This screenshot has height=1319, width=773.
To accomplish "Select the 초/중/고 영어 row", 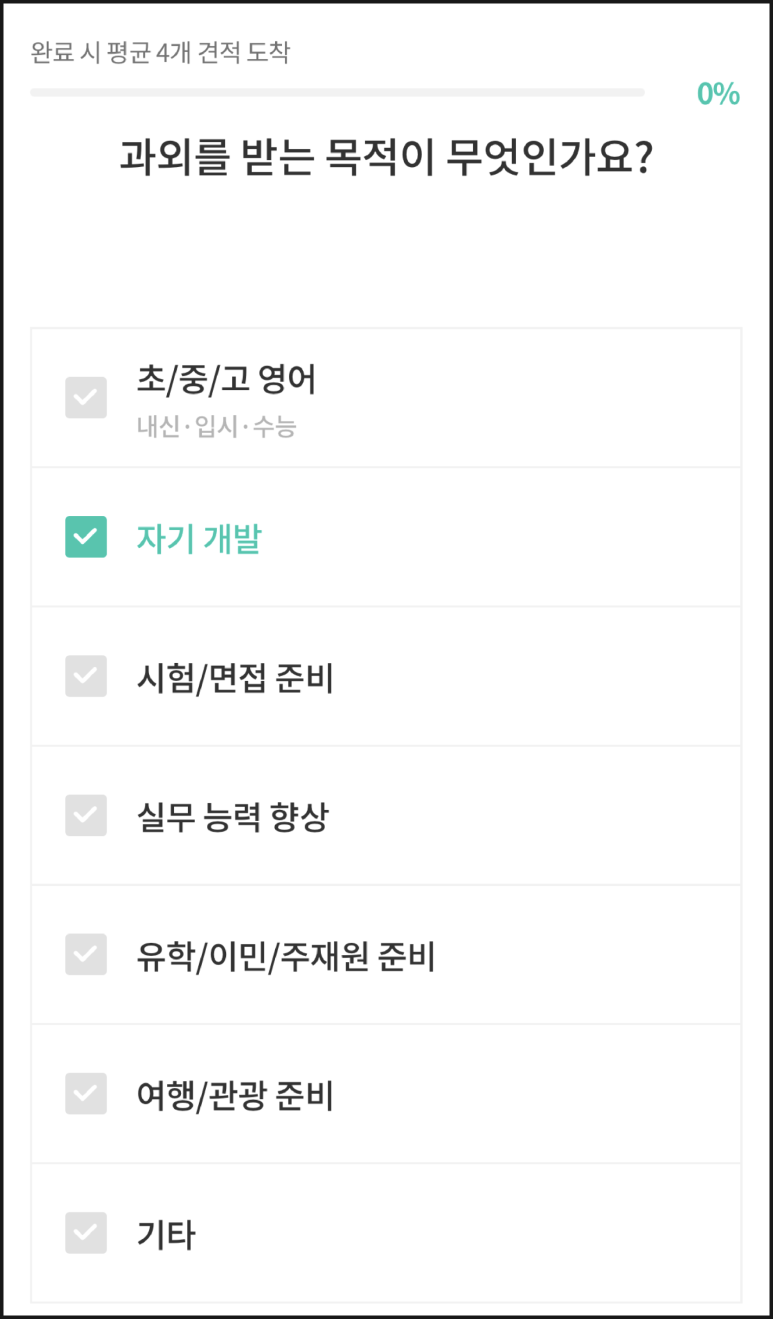I will click(x=386, y=397).
